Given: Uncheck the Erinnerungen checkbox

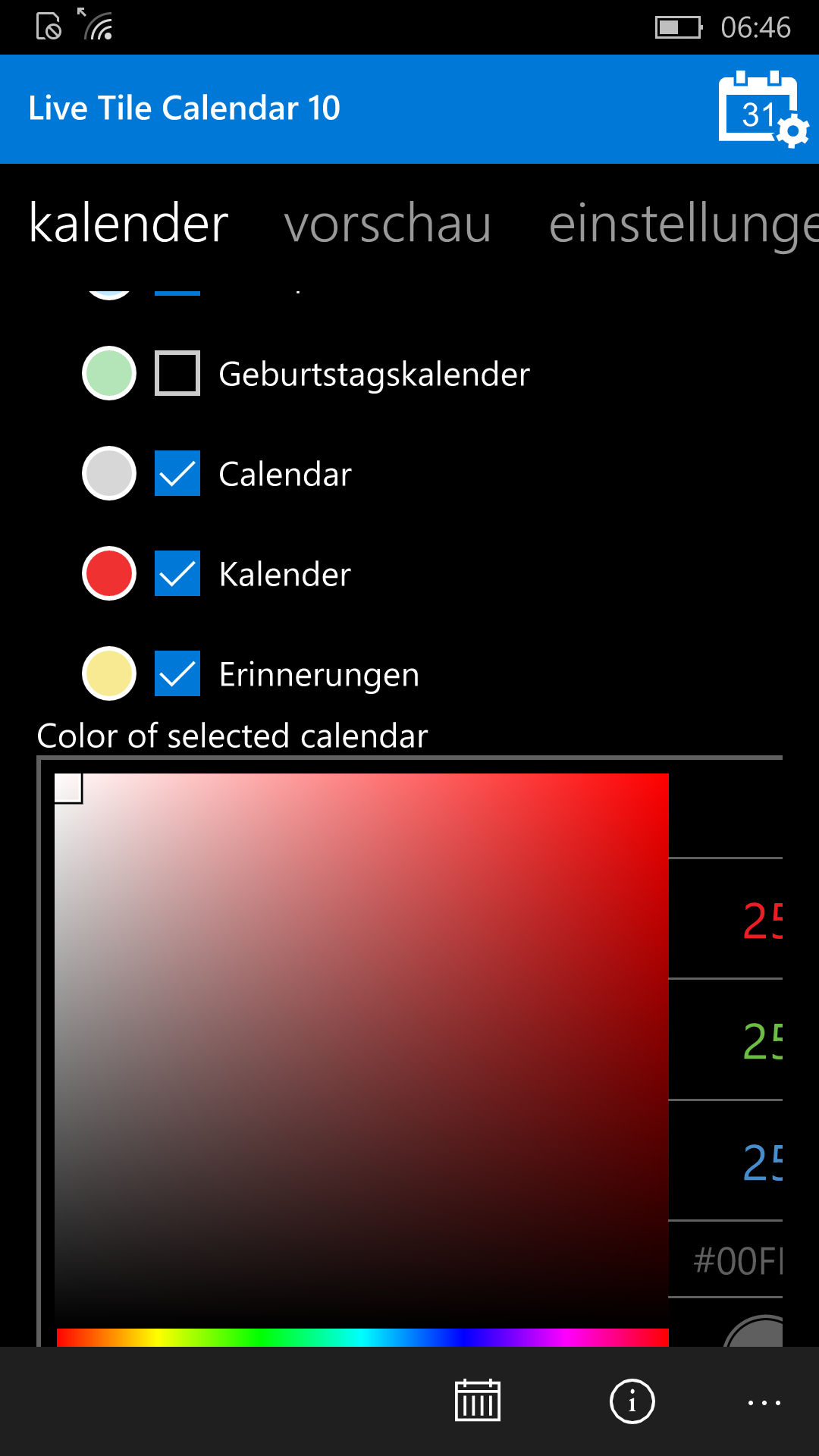Looking at the screenshot, I should (177, 673).
